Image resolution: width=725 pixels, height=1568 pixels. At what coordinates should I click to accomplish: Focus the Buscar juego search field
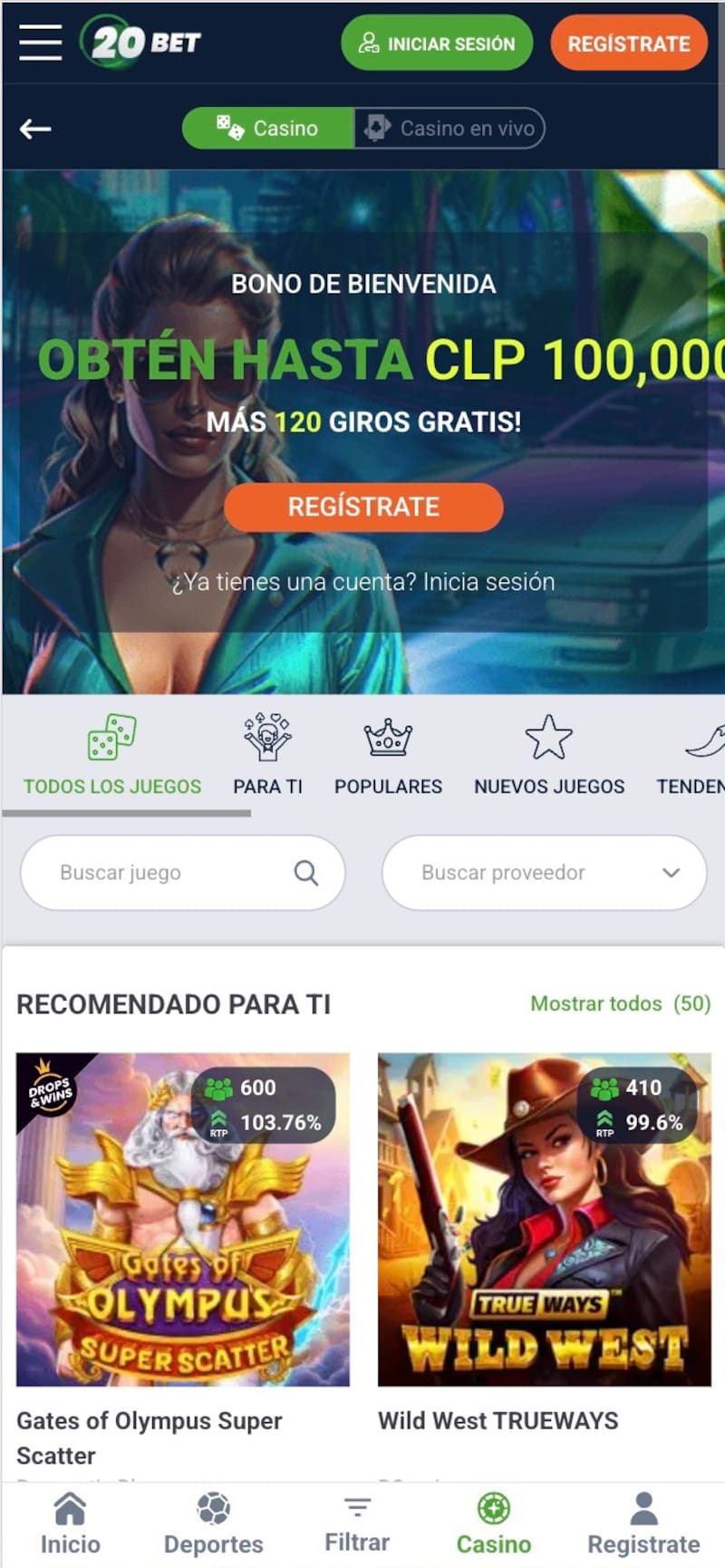tap(172, 873)
